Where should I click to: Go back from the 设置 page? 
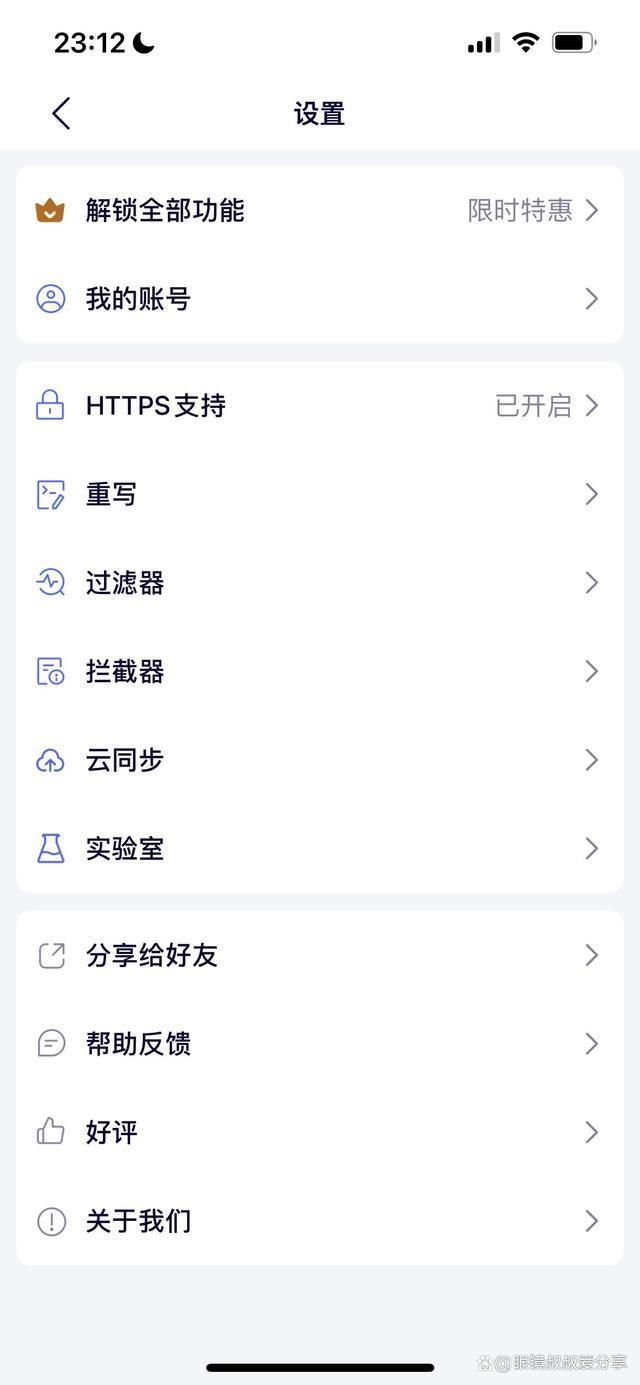[62, 113]
